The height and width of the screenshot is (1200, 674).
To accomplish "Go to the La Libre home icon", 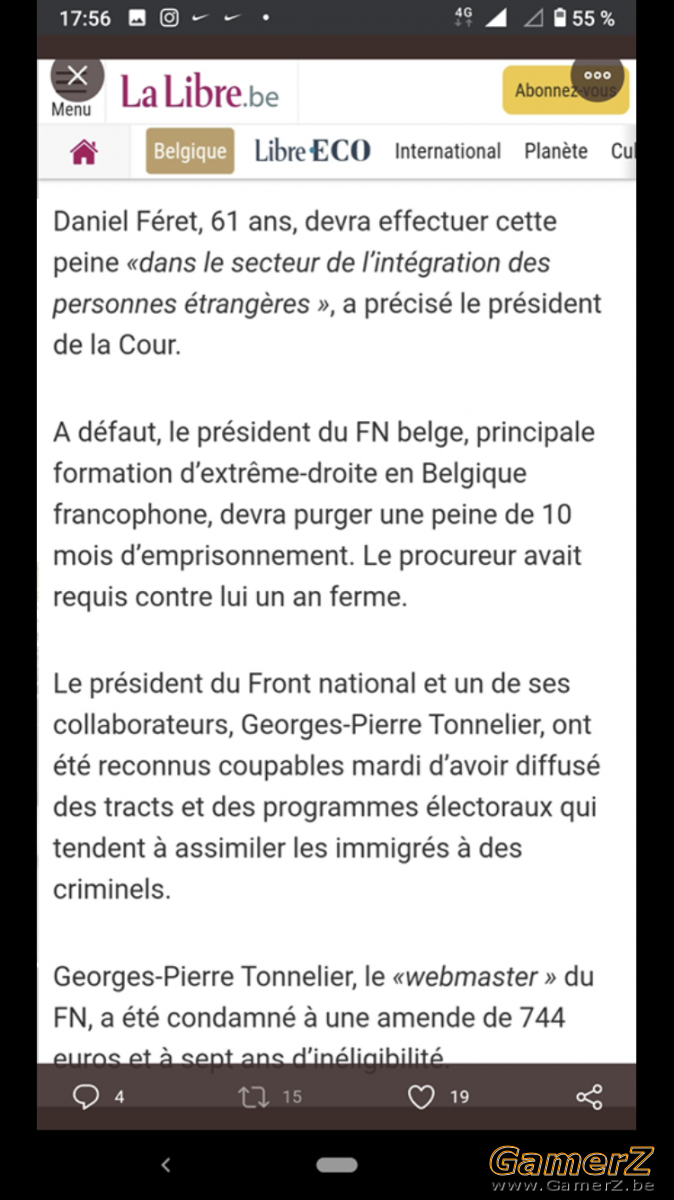I will (84, 152).
